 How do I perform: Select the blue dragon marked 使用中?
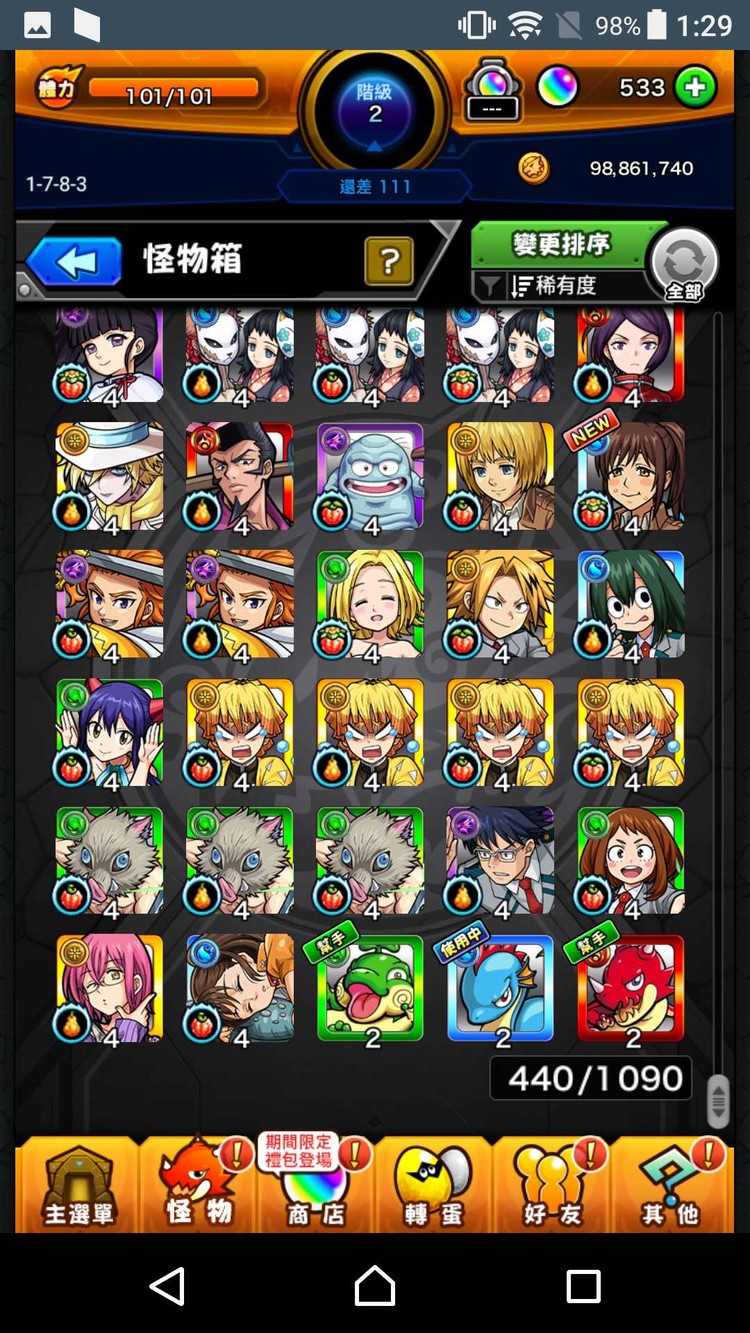[x=500, y=988]
